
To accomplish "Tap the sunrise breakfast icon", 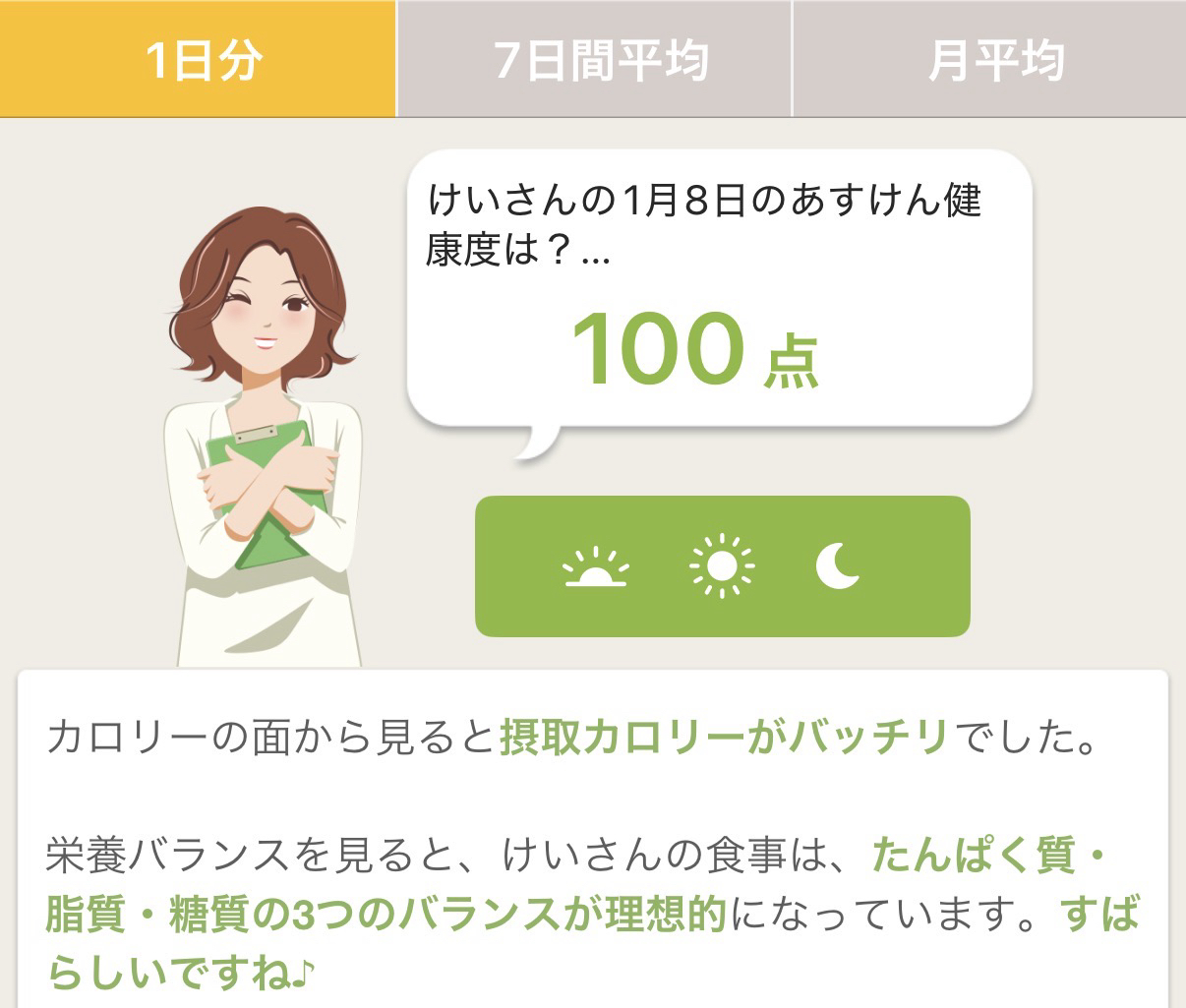I will (595, 567).
